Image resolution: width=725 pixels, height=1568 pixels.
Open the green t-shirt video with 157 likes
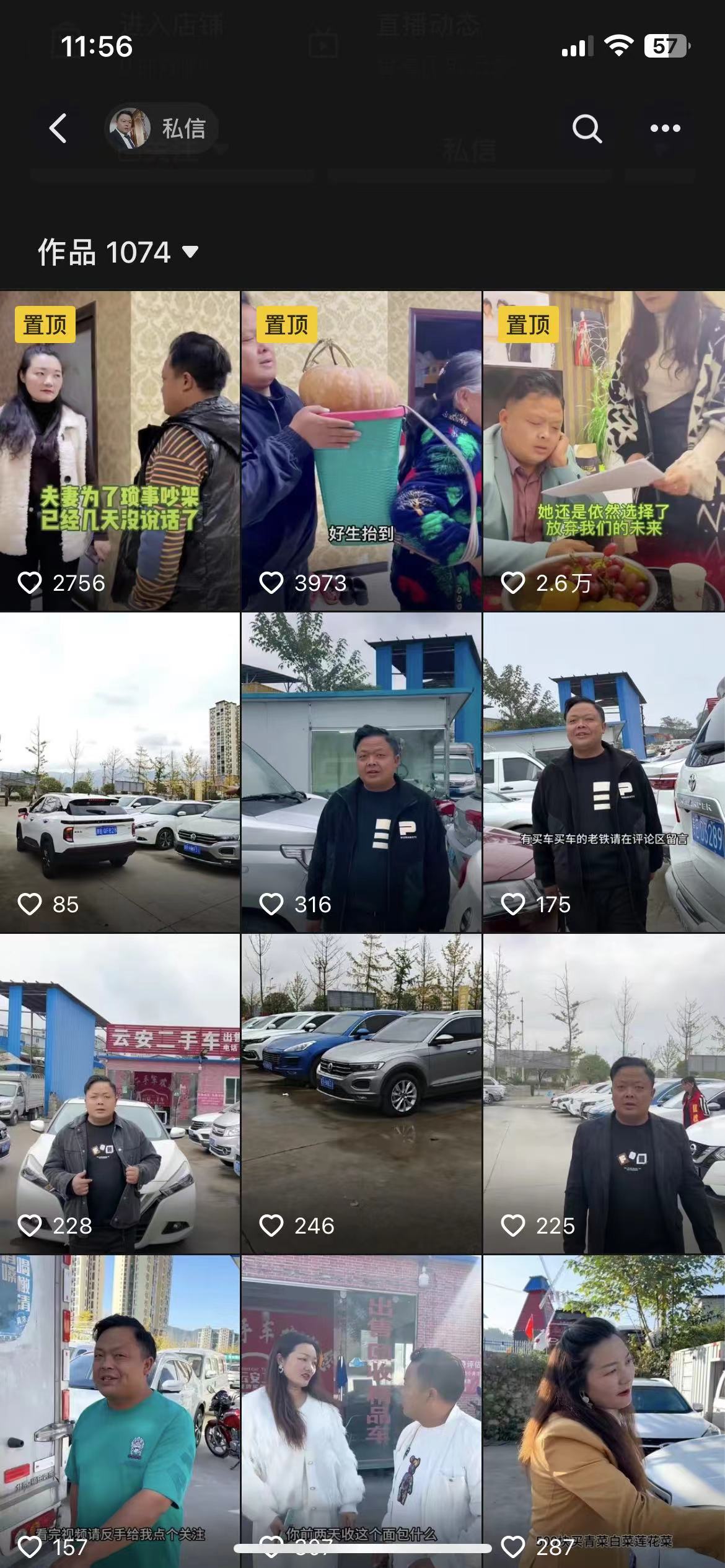point(120,1406)
